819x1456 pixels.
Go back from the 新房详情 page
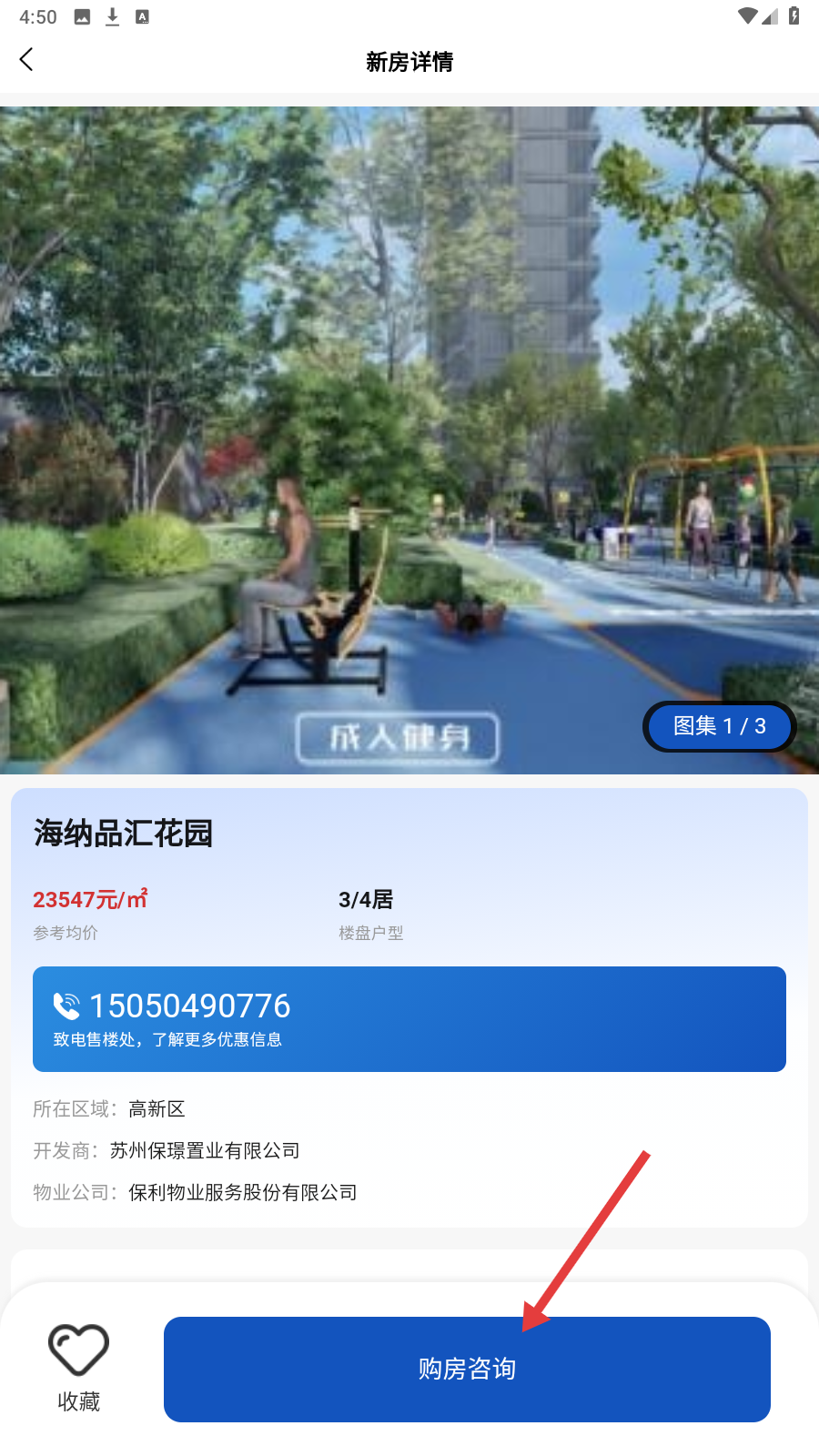pyautogui.click(x=26, y=60)
